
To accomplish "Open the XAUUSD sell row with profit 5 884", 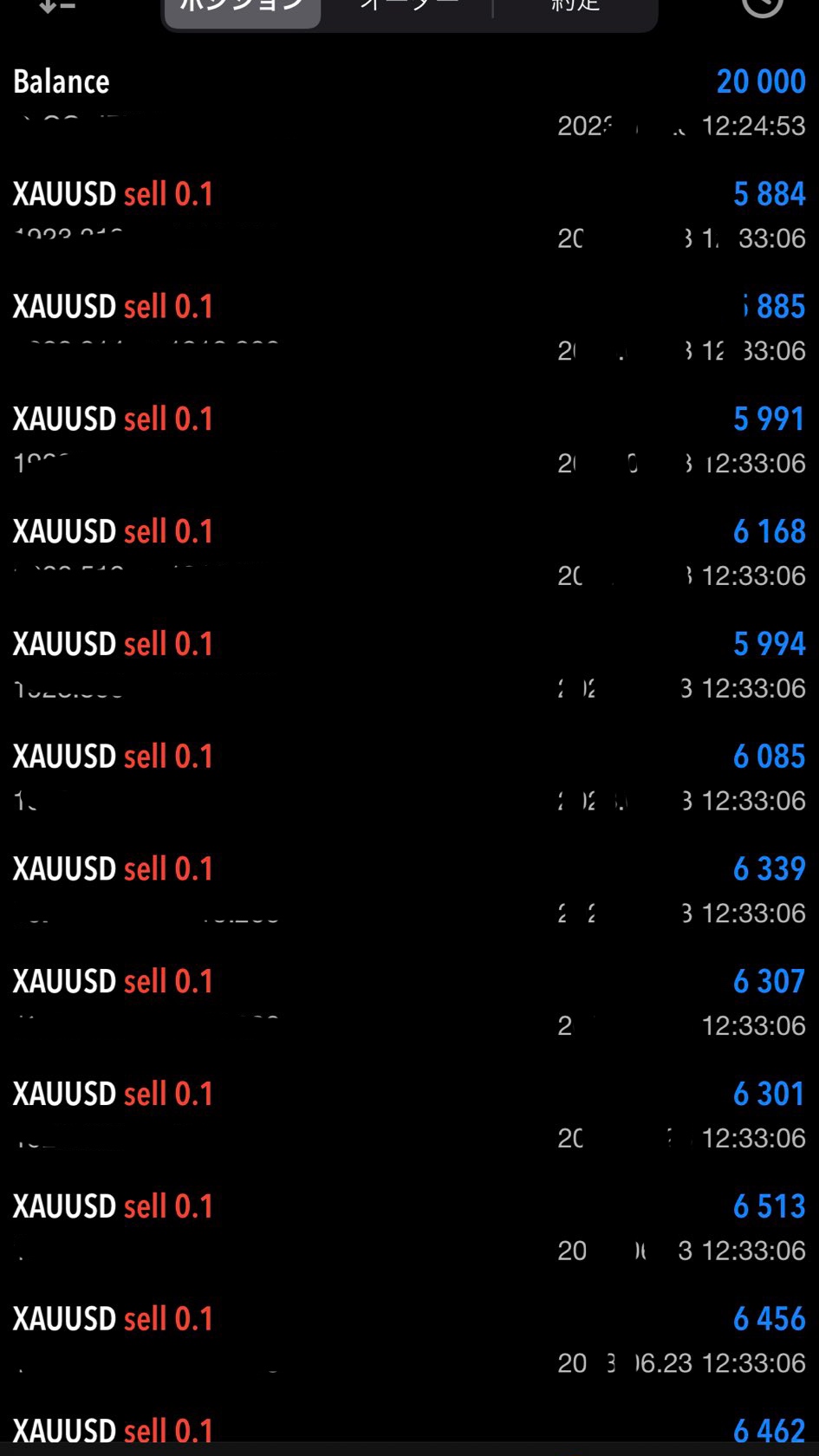I will 409,214.
